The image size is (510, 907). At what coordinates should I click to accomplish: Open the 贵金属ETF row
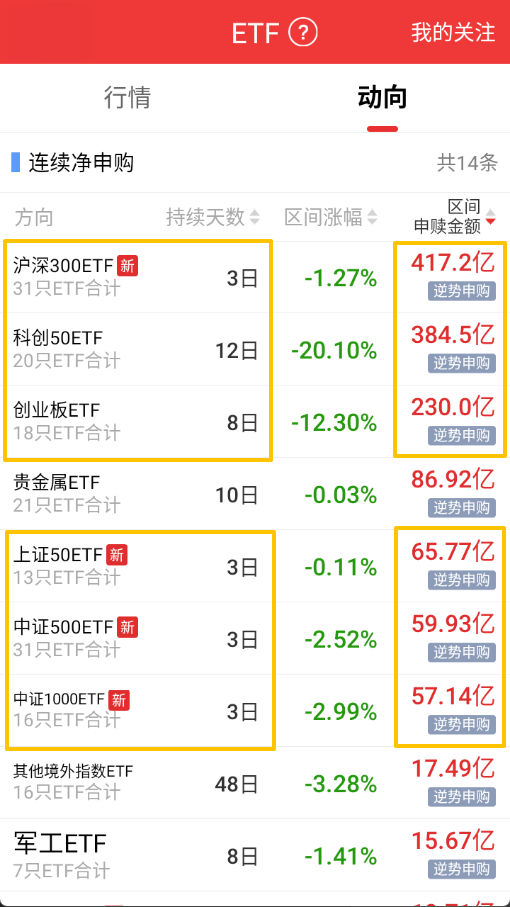(x=255, y=494)
